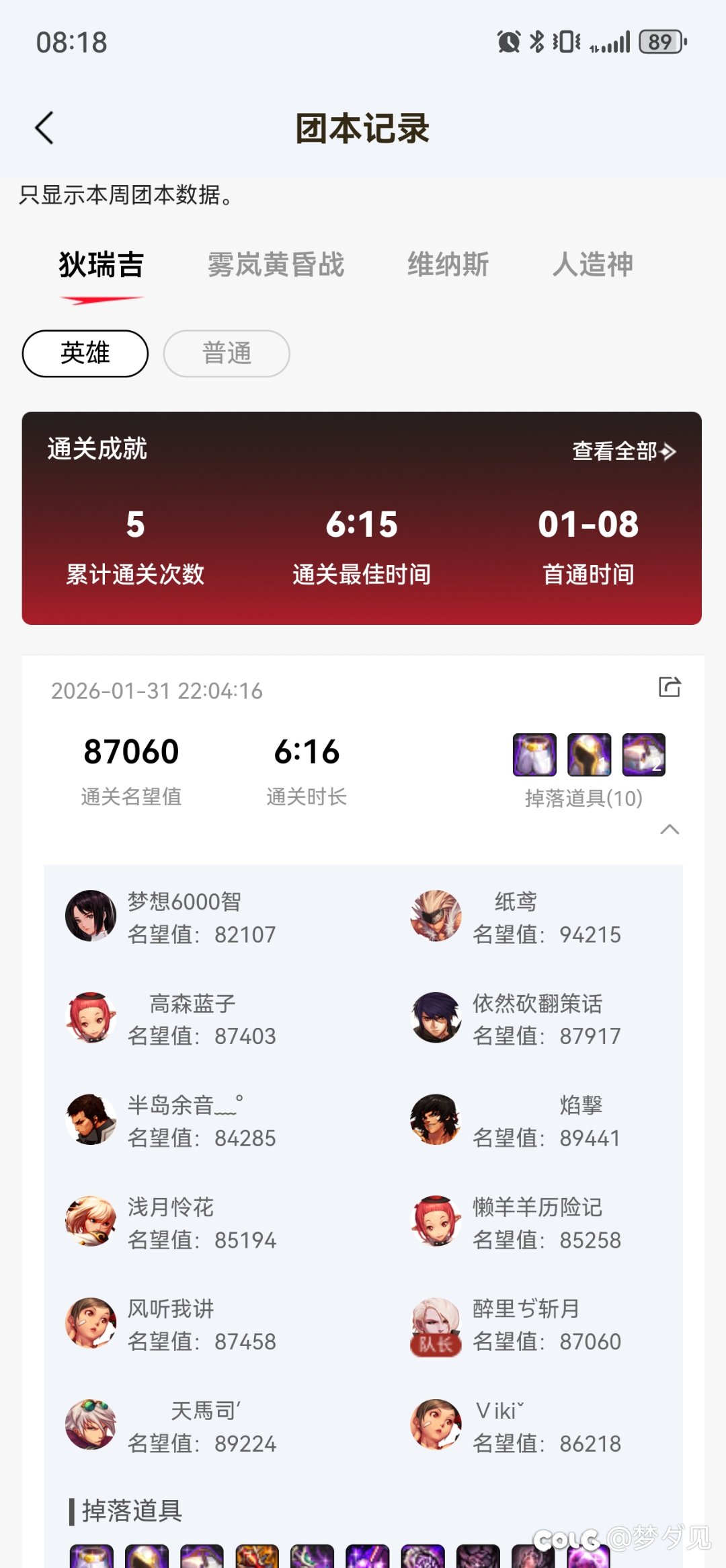
Task: Open 梦想6000智's avatar portrait
Action: (91, 916)
